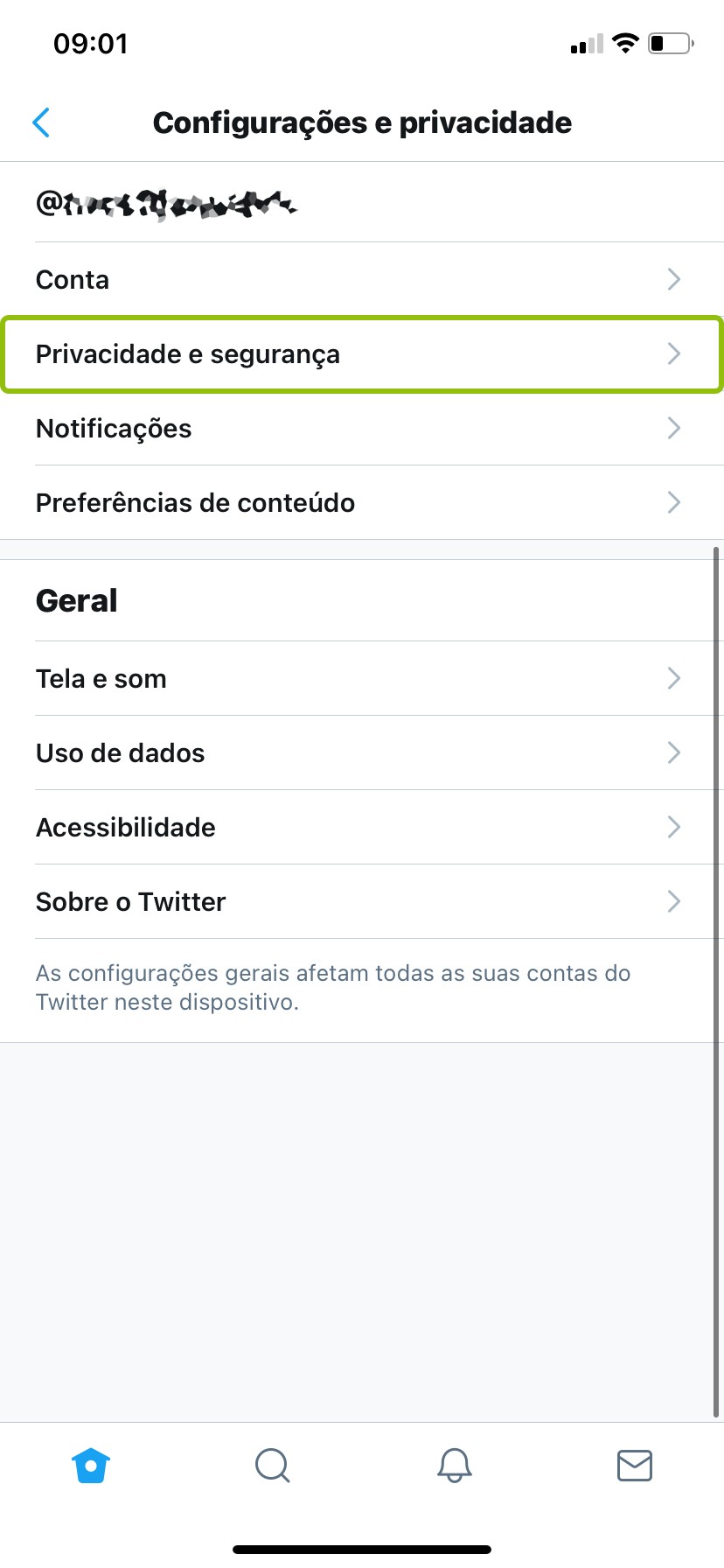This screenshot has width=724, height=1568.
Task: Open Privacidade e segurança
Action: pos(362,354)
